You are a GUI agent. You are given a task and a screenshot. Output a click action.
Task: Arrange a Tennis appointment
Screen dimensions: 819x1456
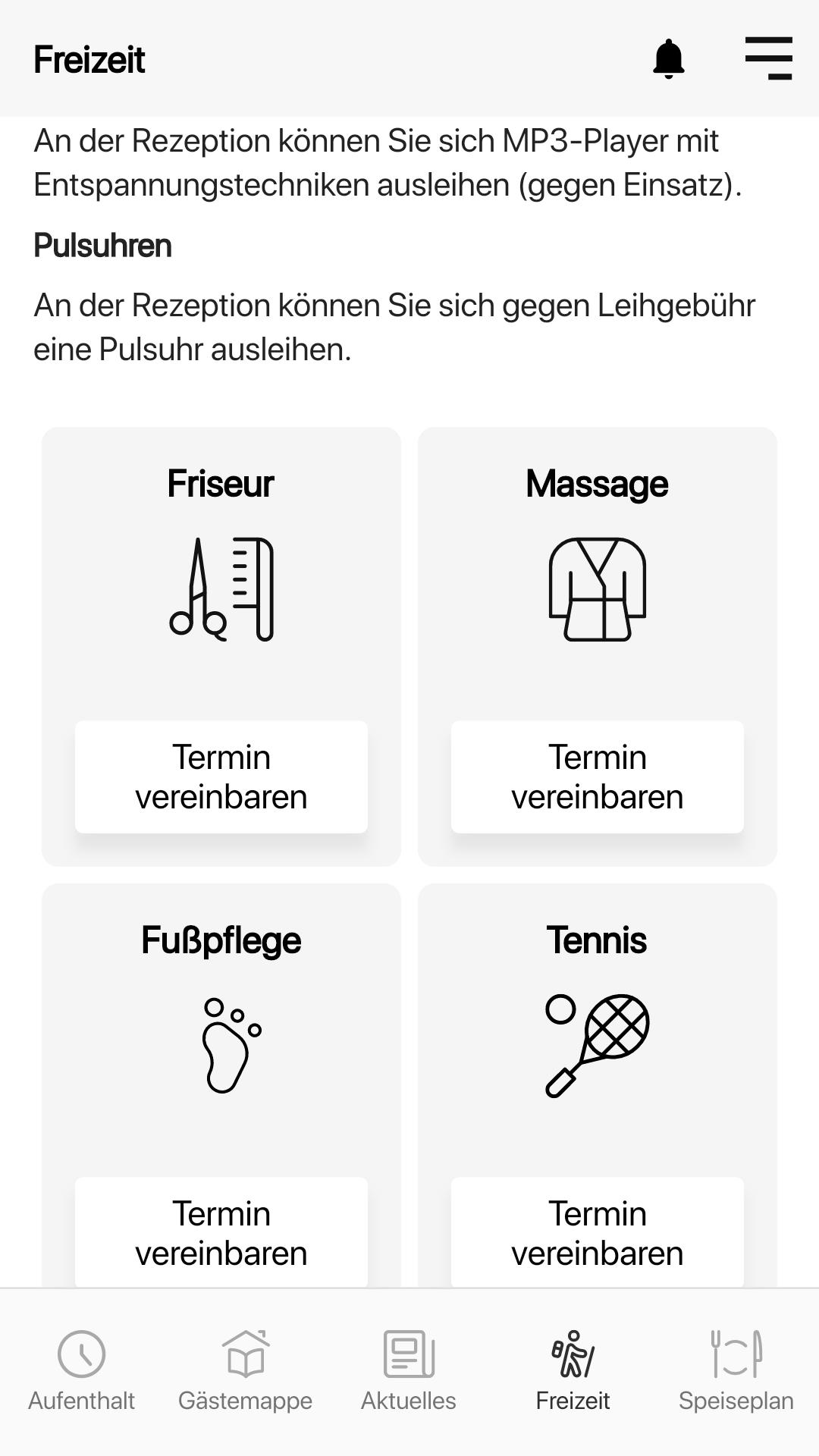598,1232
